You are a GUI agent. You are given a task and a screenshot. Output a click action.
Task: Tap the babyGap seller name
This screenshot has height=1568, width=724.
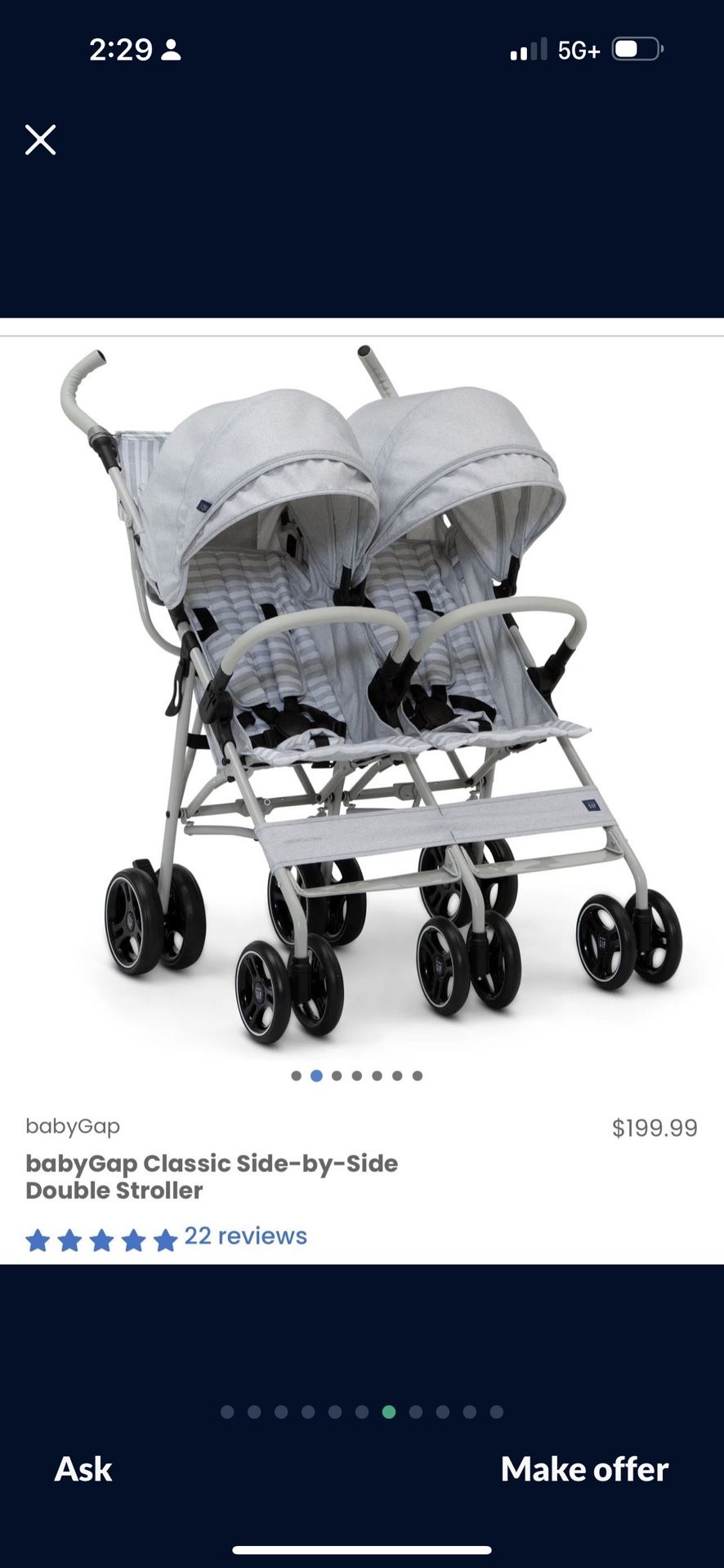pyautogui.click(x=74, y=1125)
